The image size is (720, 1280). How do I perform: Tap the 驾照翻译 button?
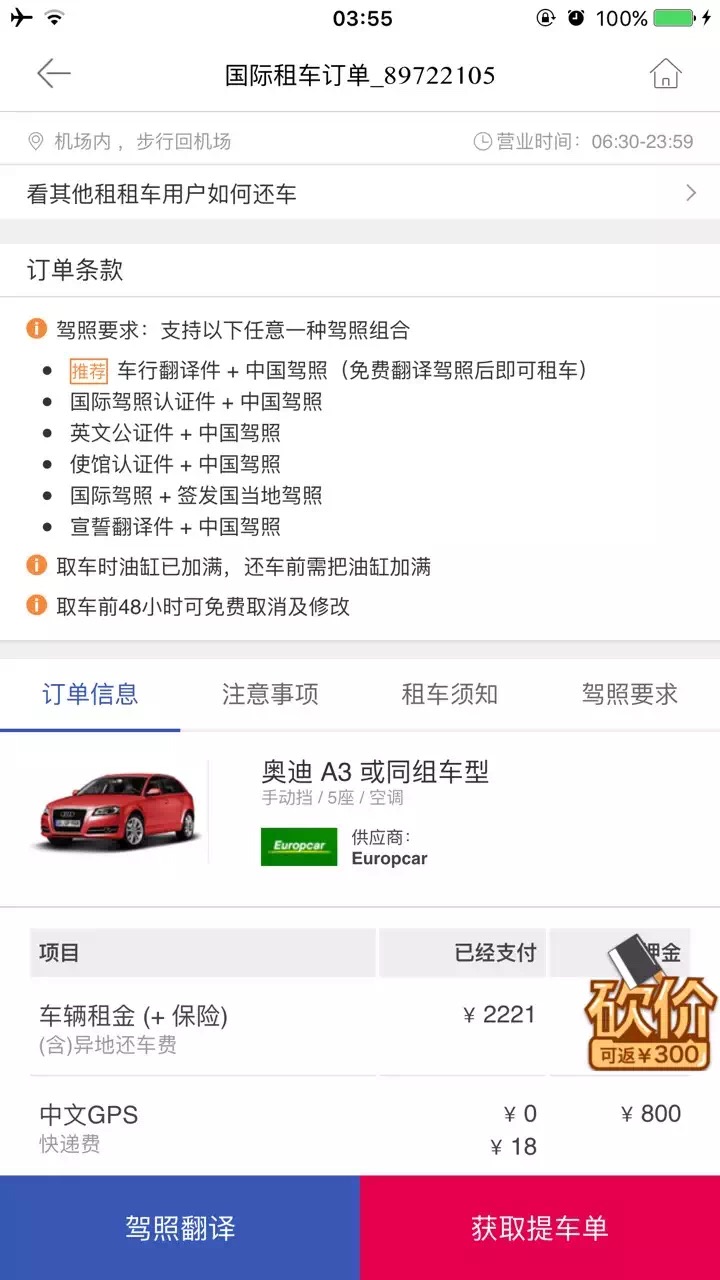point(180,1228)
